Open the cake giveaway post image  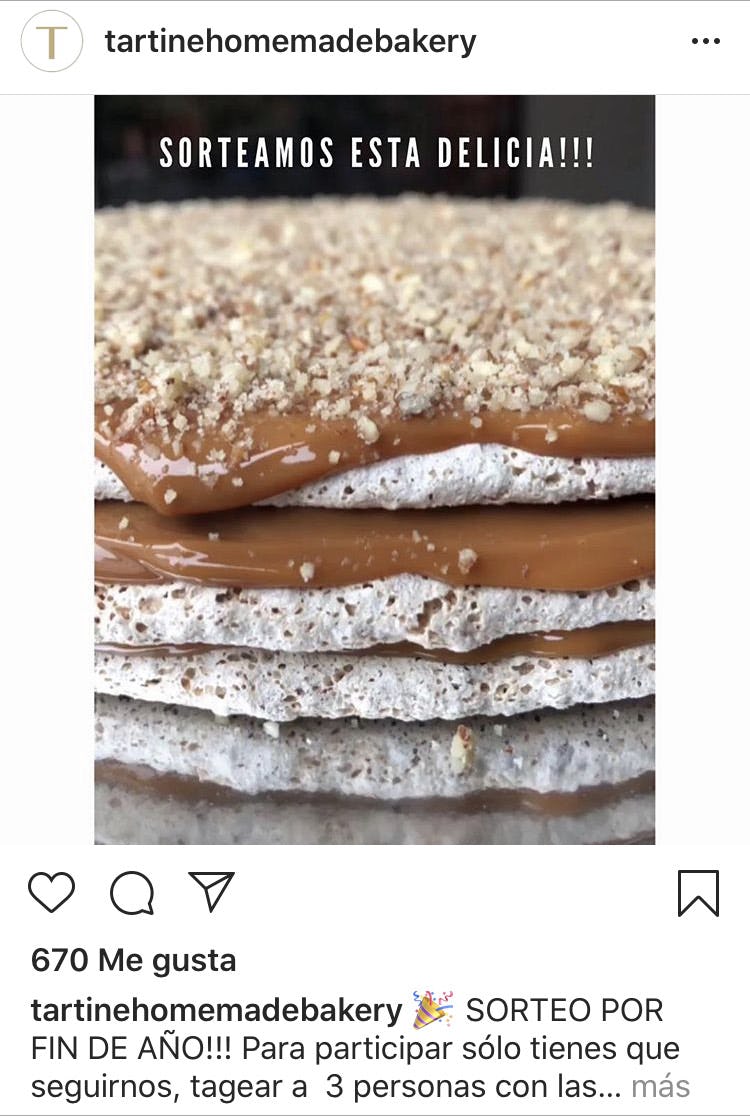pos(375,470)
